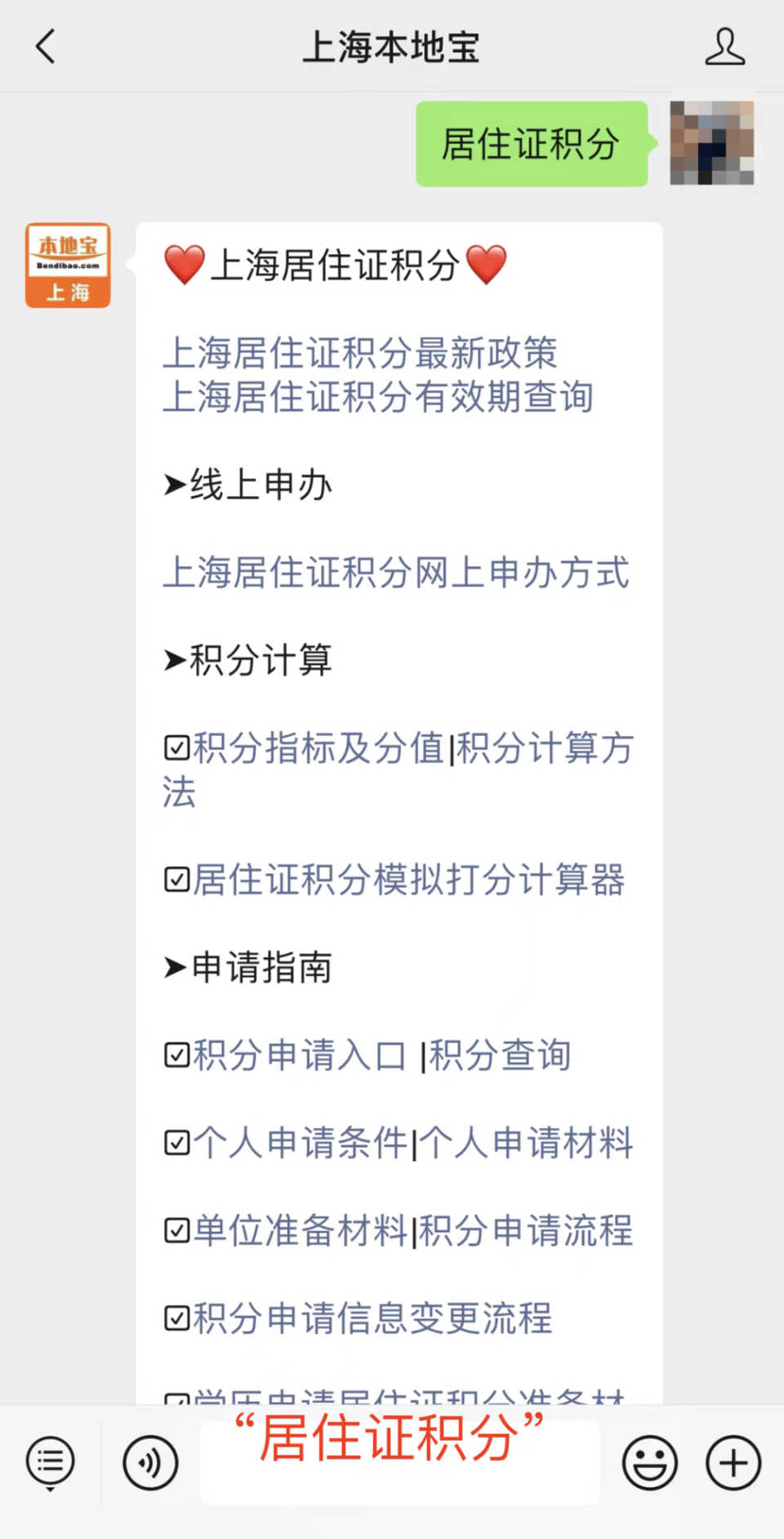Image resolution: width=784 pixels, height=1539 pixels.
Task: Expand the 申请指南 section arrow
Action: click(172, 968)
